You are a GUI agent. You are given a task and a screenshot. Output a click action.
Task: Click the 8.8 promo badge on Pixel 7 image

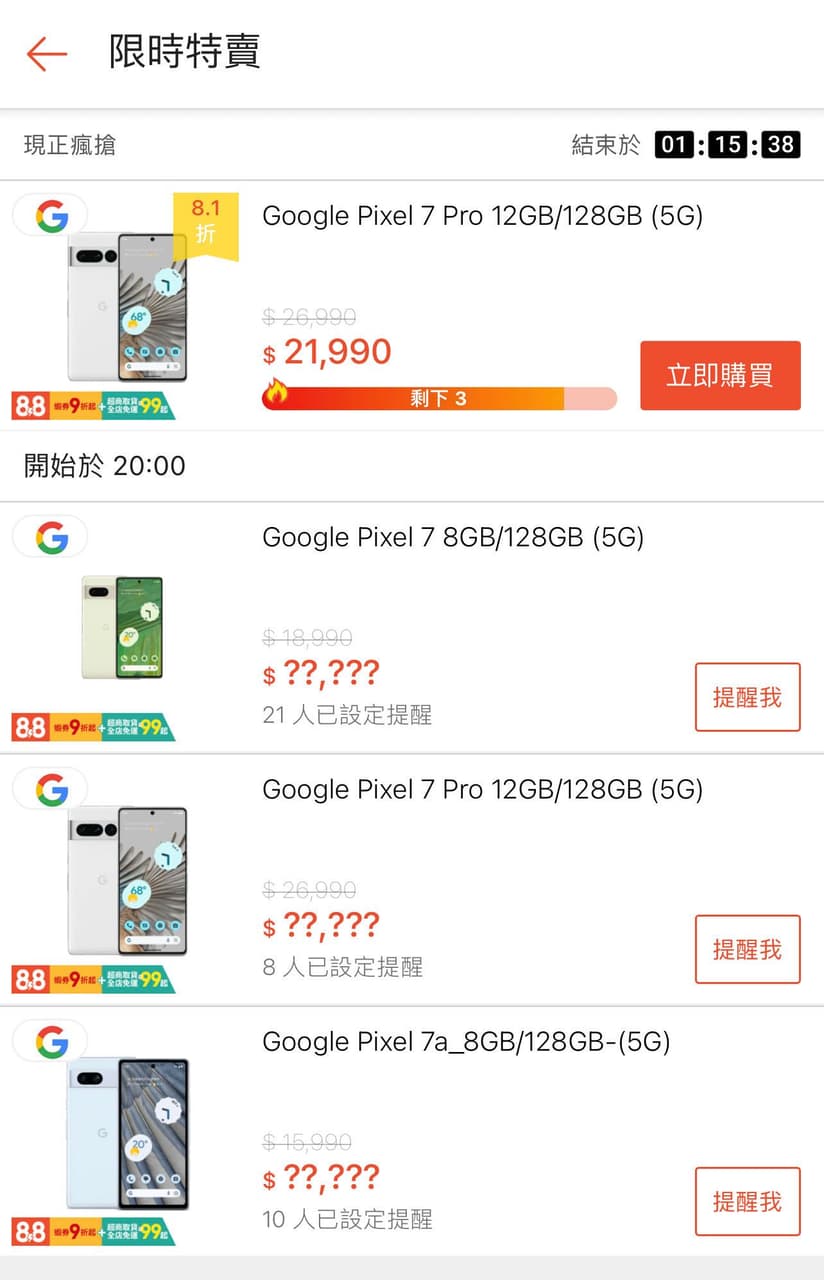coord(93,724)
